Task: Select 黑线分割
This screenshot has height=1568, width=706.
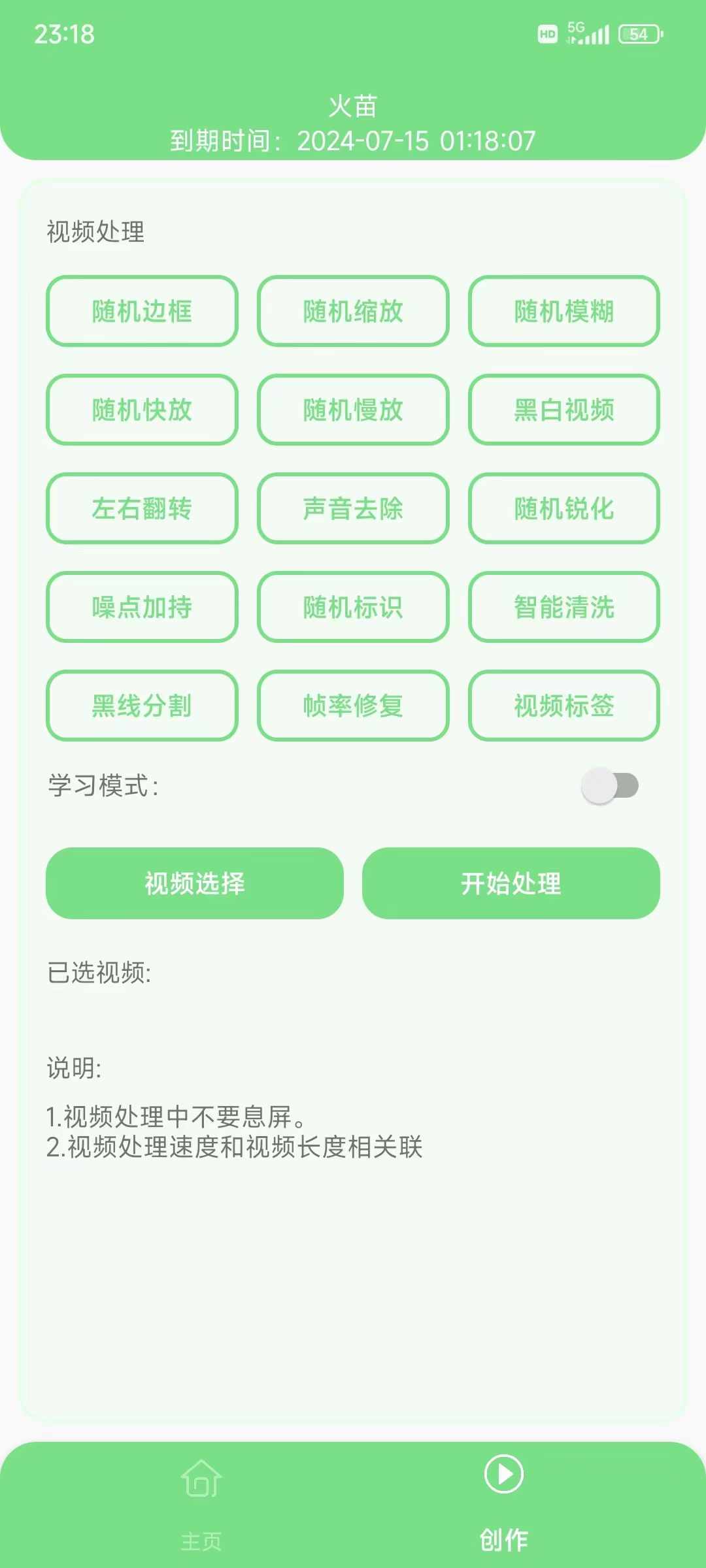Action: (x=142, y=706)
